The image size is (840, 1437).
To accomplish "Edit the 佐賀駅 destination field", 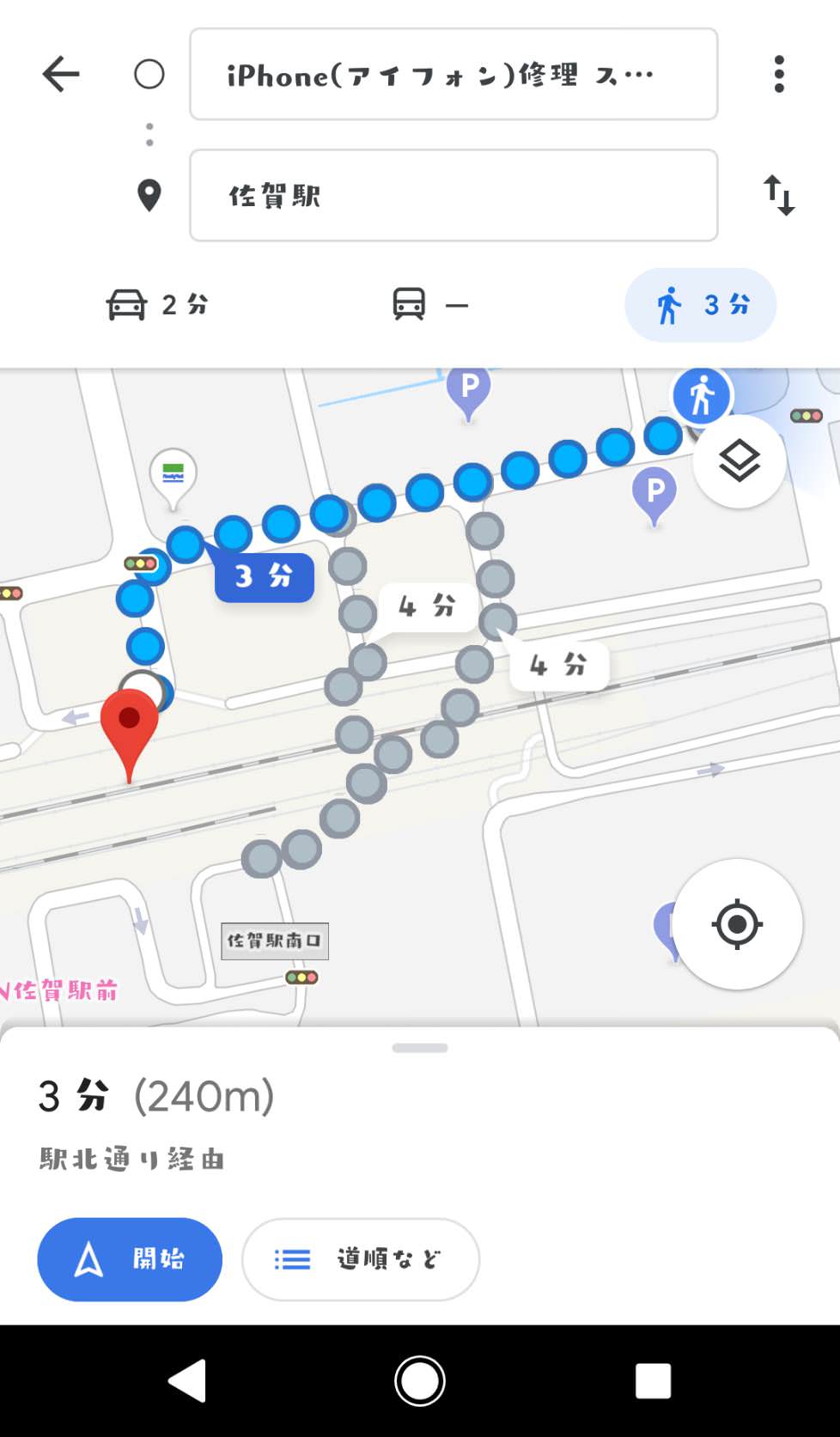I will (453, 196).
